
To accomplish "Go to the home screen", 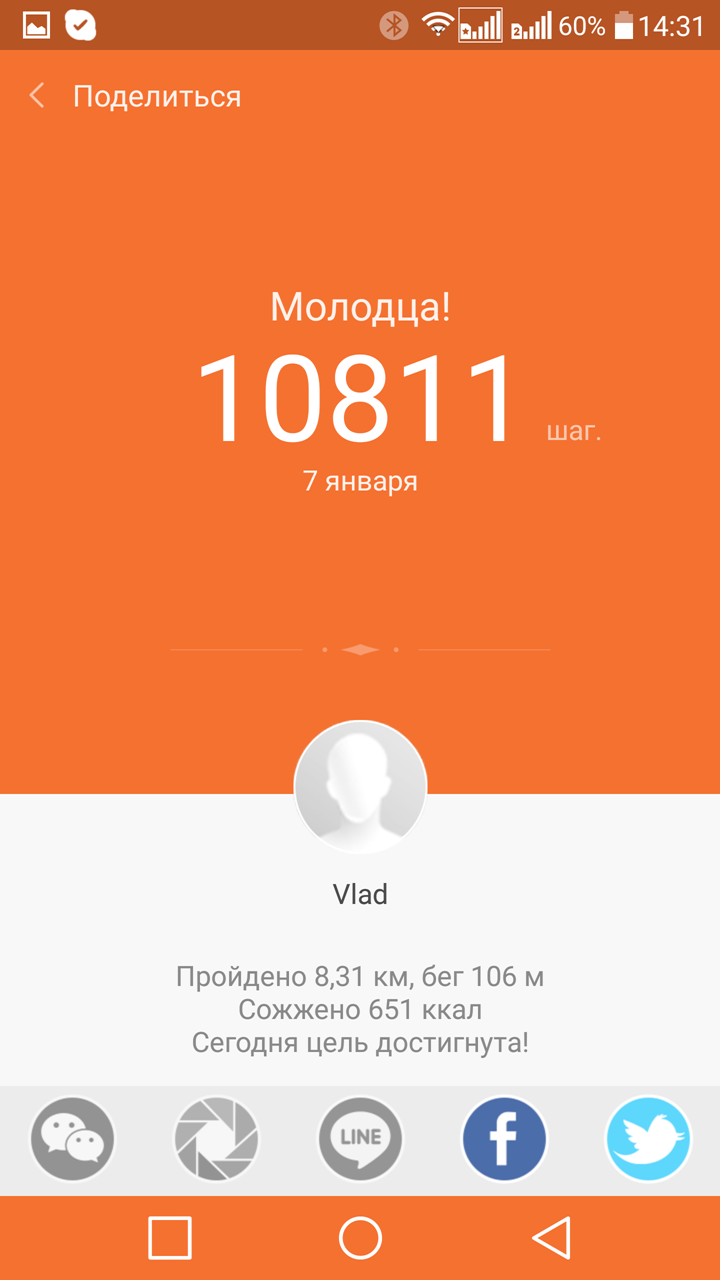I will tap(360, 1238).
